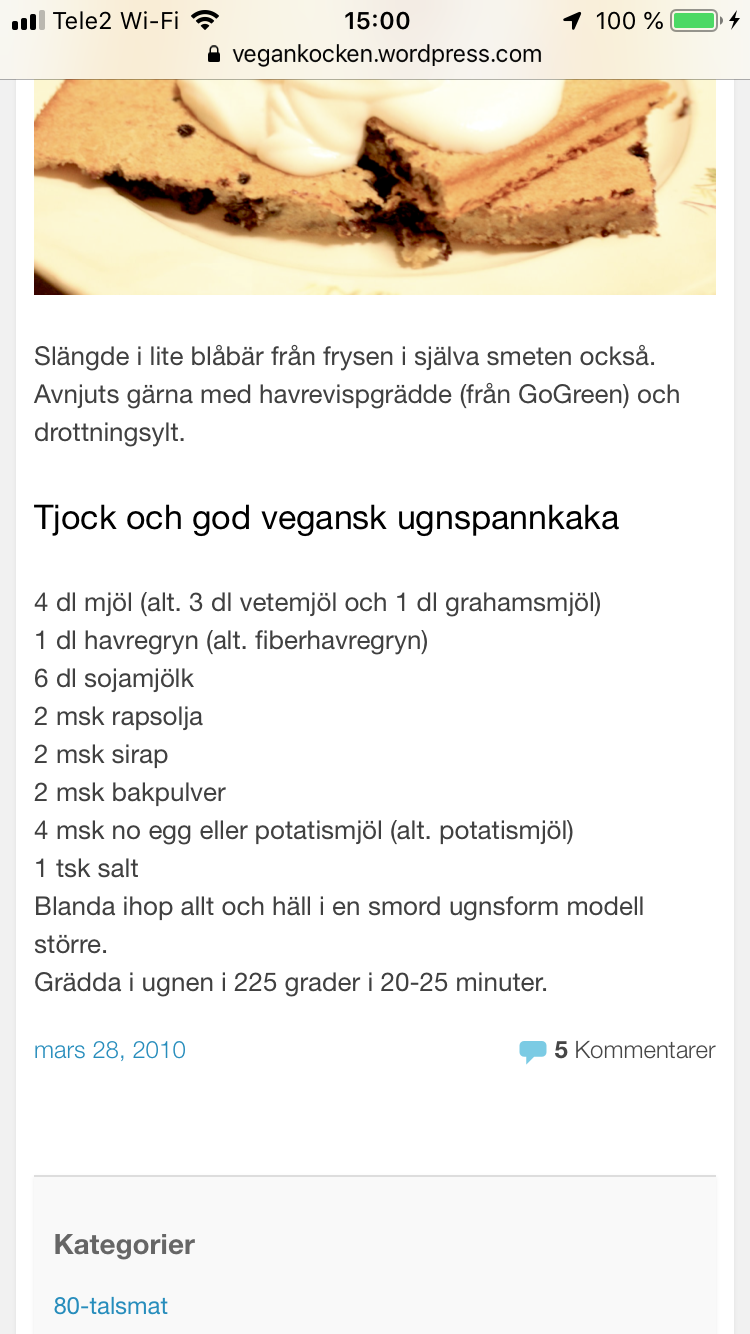
Task: Open the 80-talsmat category
Action: pyautogui.click(x=111, y=1306)
